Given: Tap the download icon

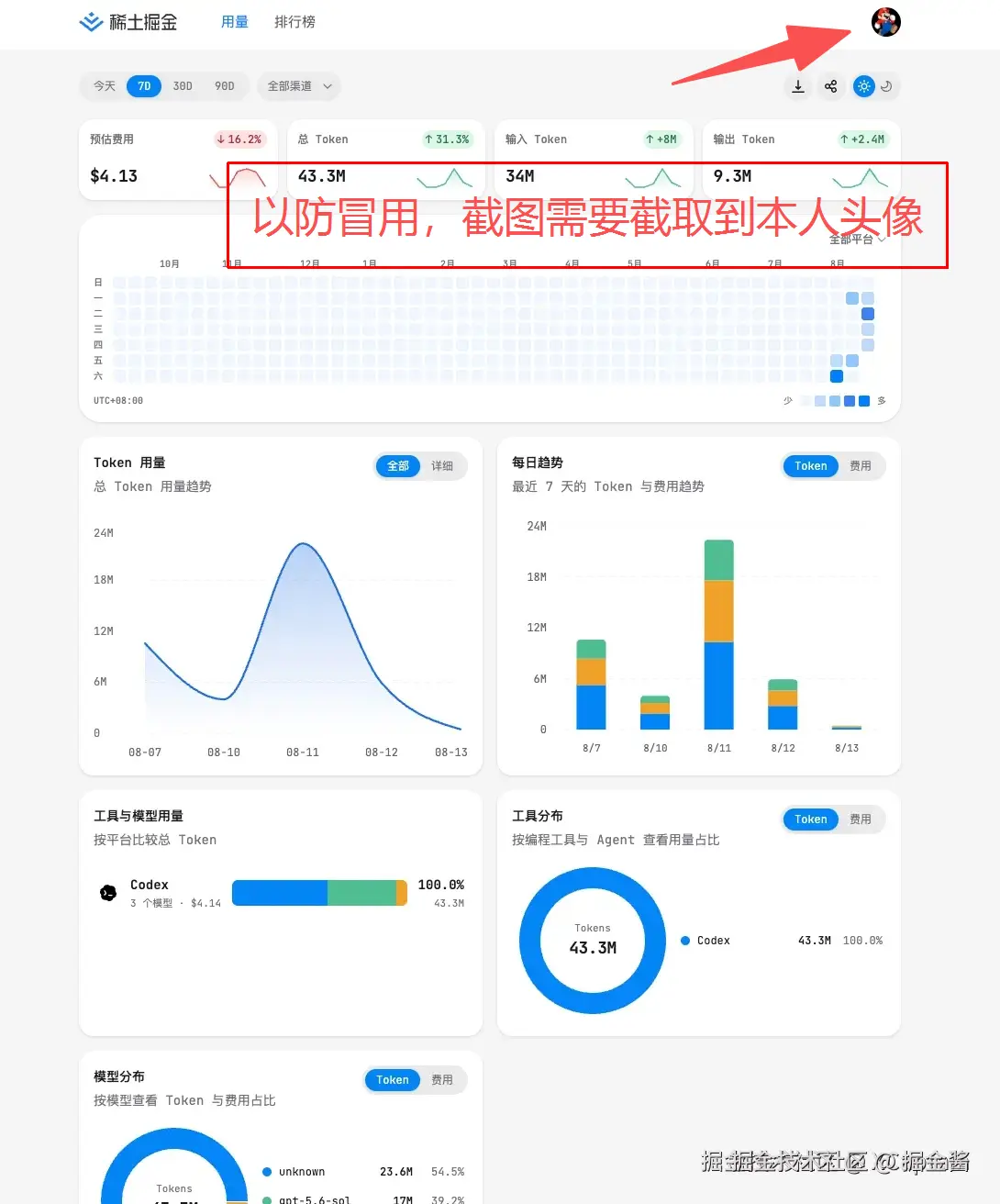Looking at the screenshot, I should point(798,86).
